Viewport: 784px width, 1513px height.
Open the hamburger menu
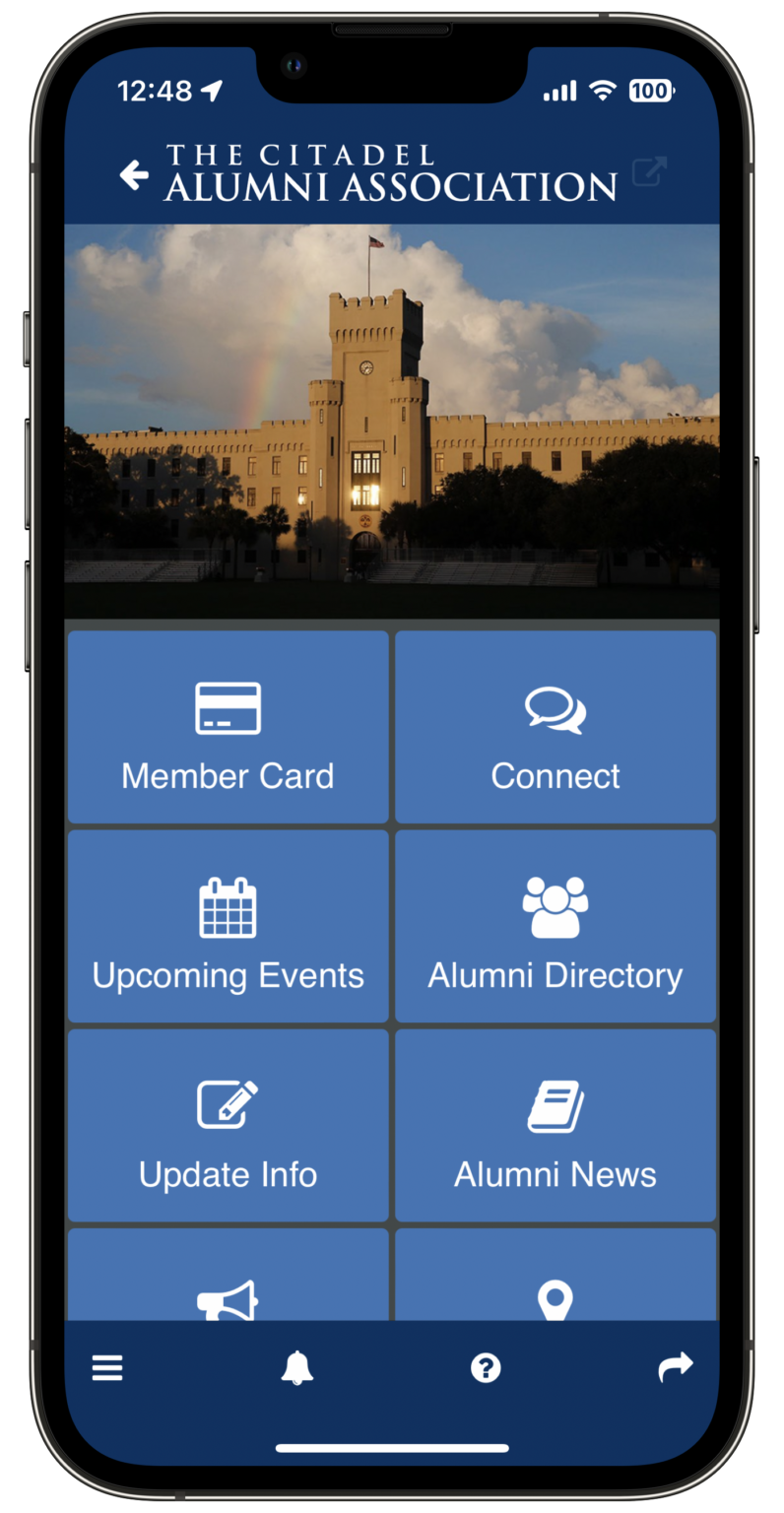pos(106,1367)
